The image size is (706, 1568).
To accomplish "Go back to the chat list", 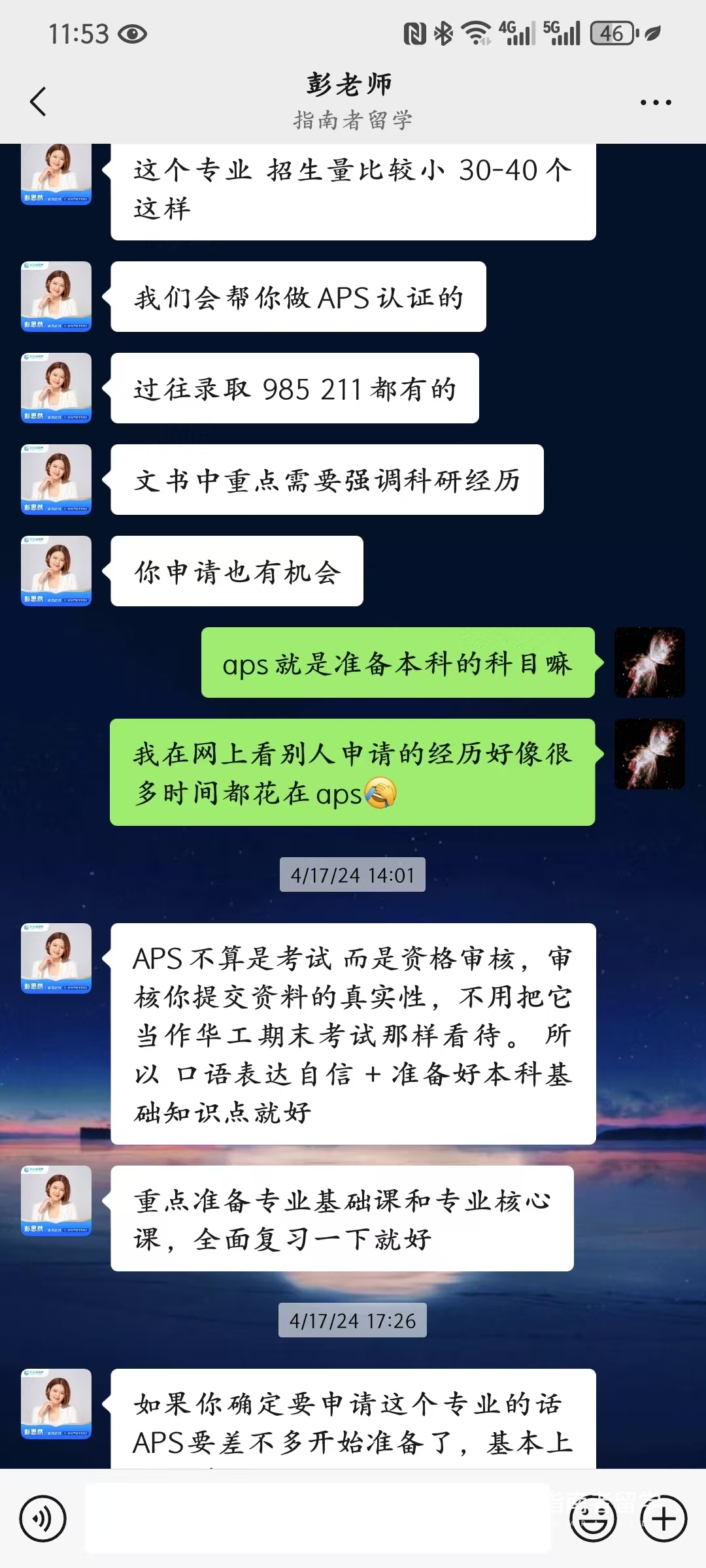I will pos(39,102).
